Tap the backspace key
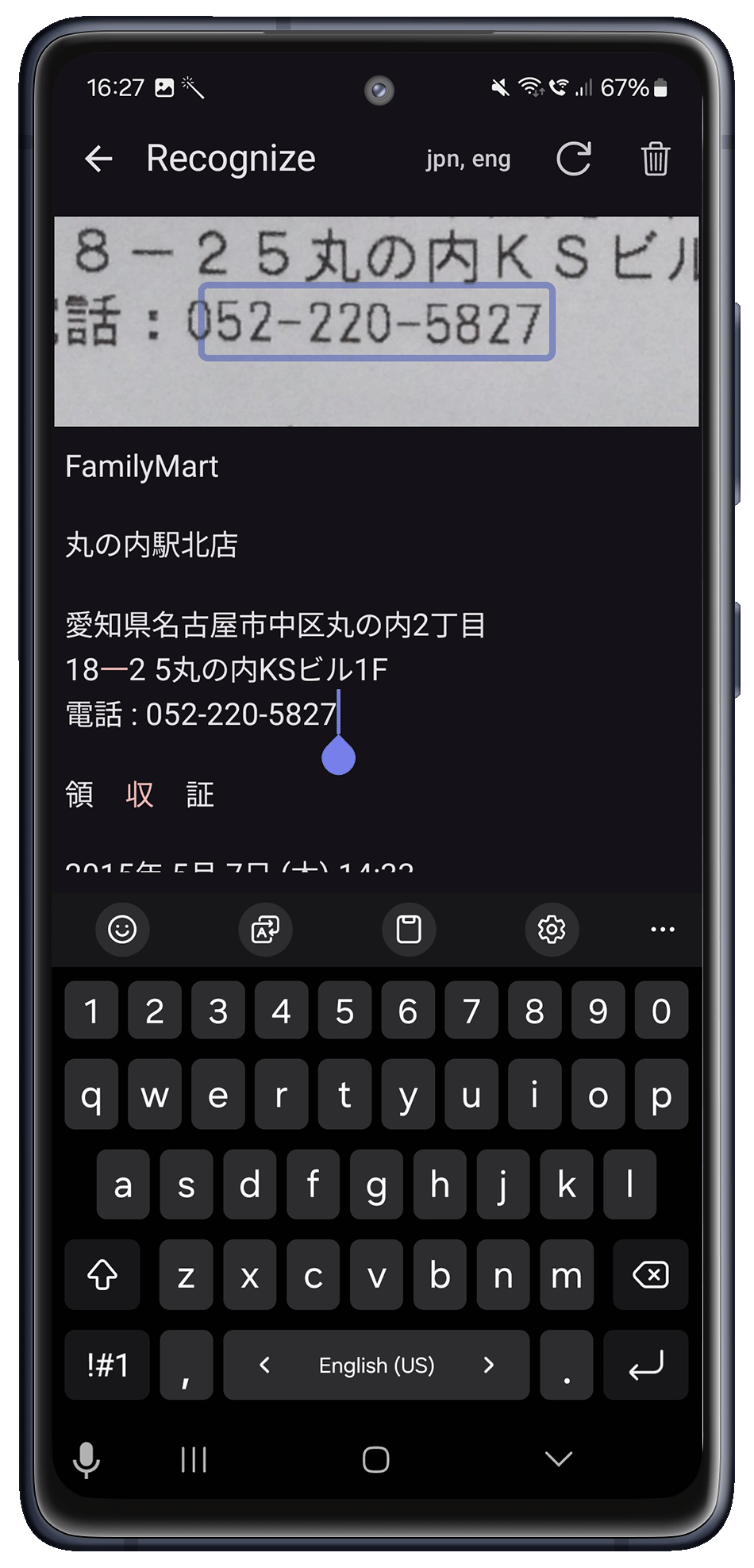754x1568 pixels. click(x=650, y=1275)
